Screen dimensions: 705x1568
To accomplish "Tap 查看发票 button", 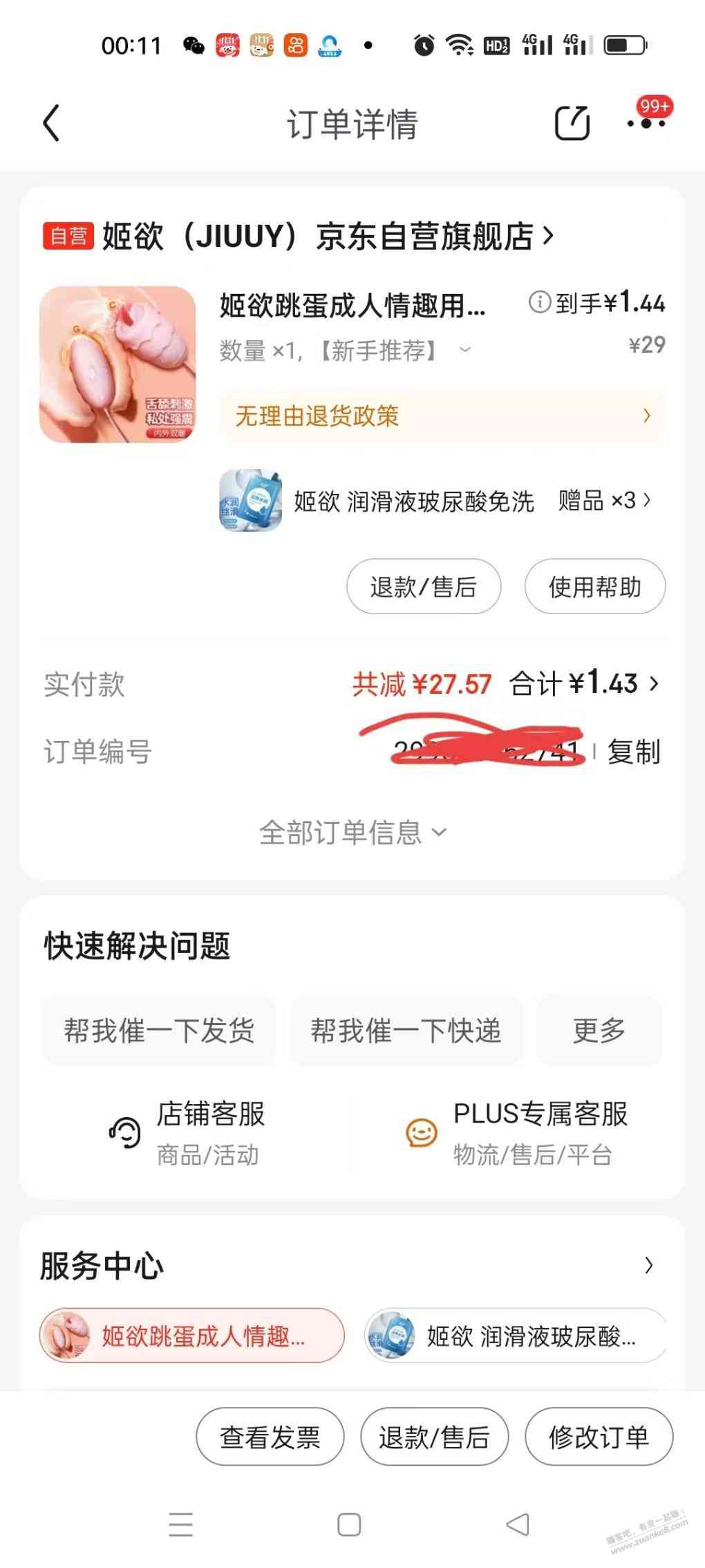I will [270, 1437].
